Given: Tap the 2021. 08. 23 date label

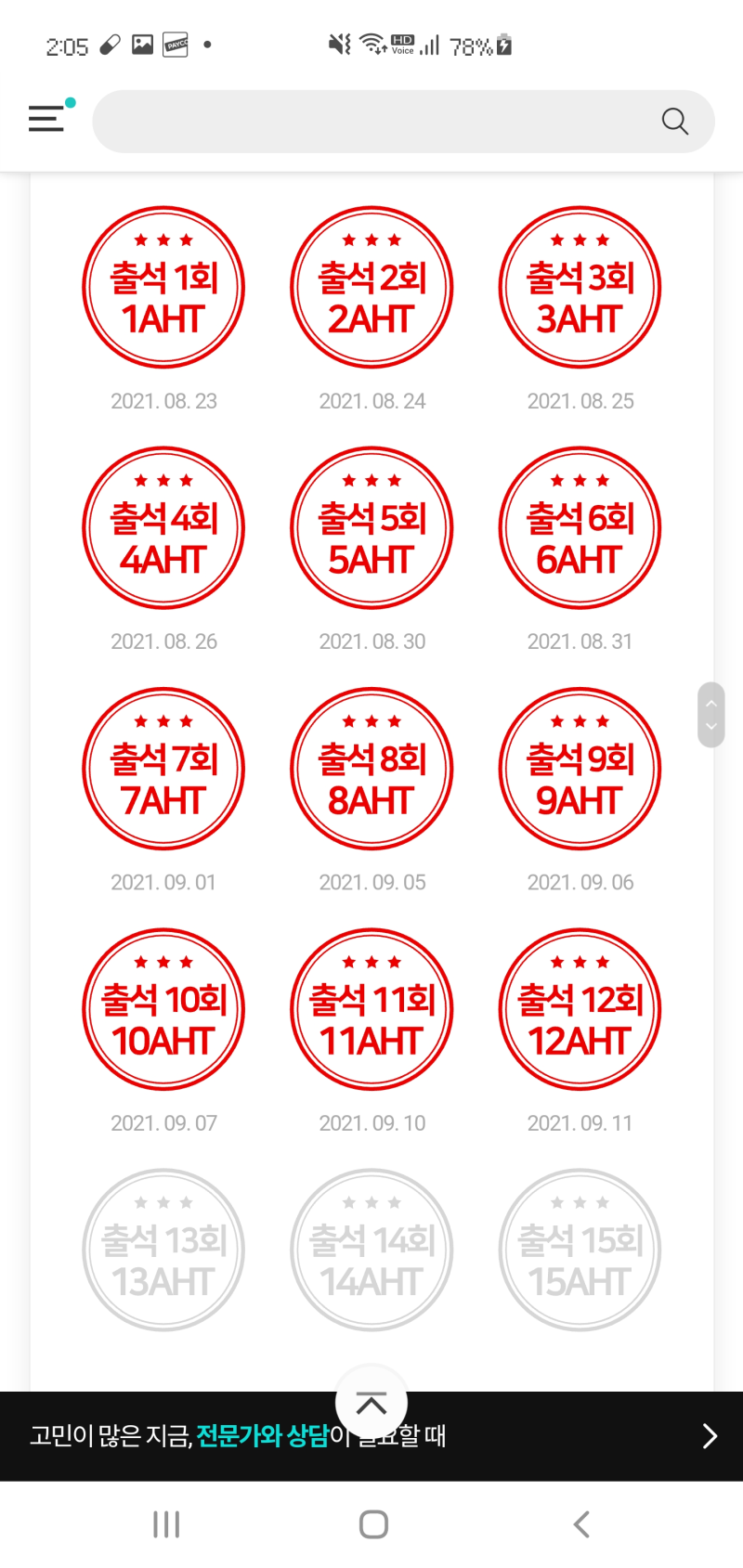Looking at the screenshot, I should [163, 400].
